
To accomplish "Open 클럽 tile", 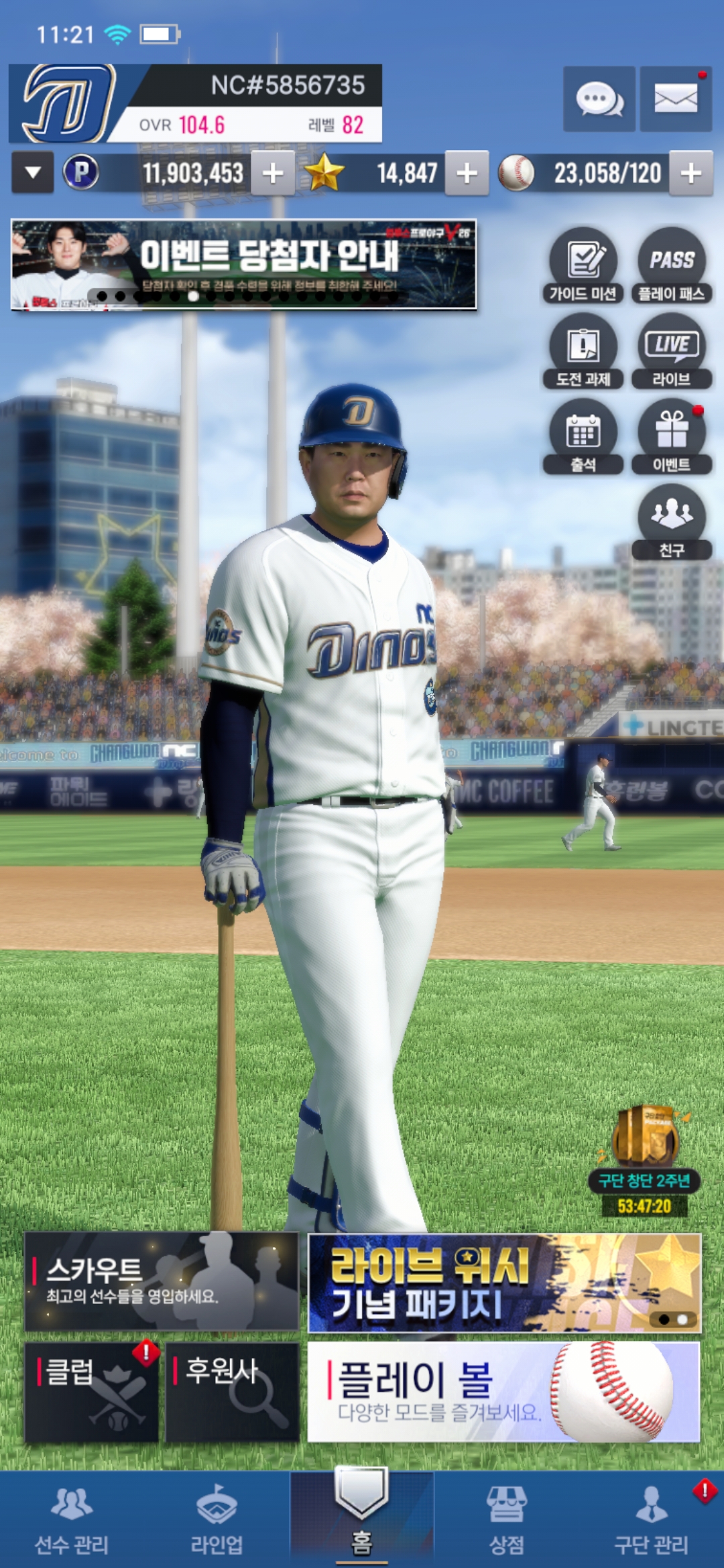I will (92, 1392).
